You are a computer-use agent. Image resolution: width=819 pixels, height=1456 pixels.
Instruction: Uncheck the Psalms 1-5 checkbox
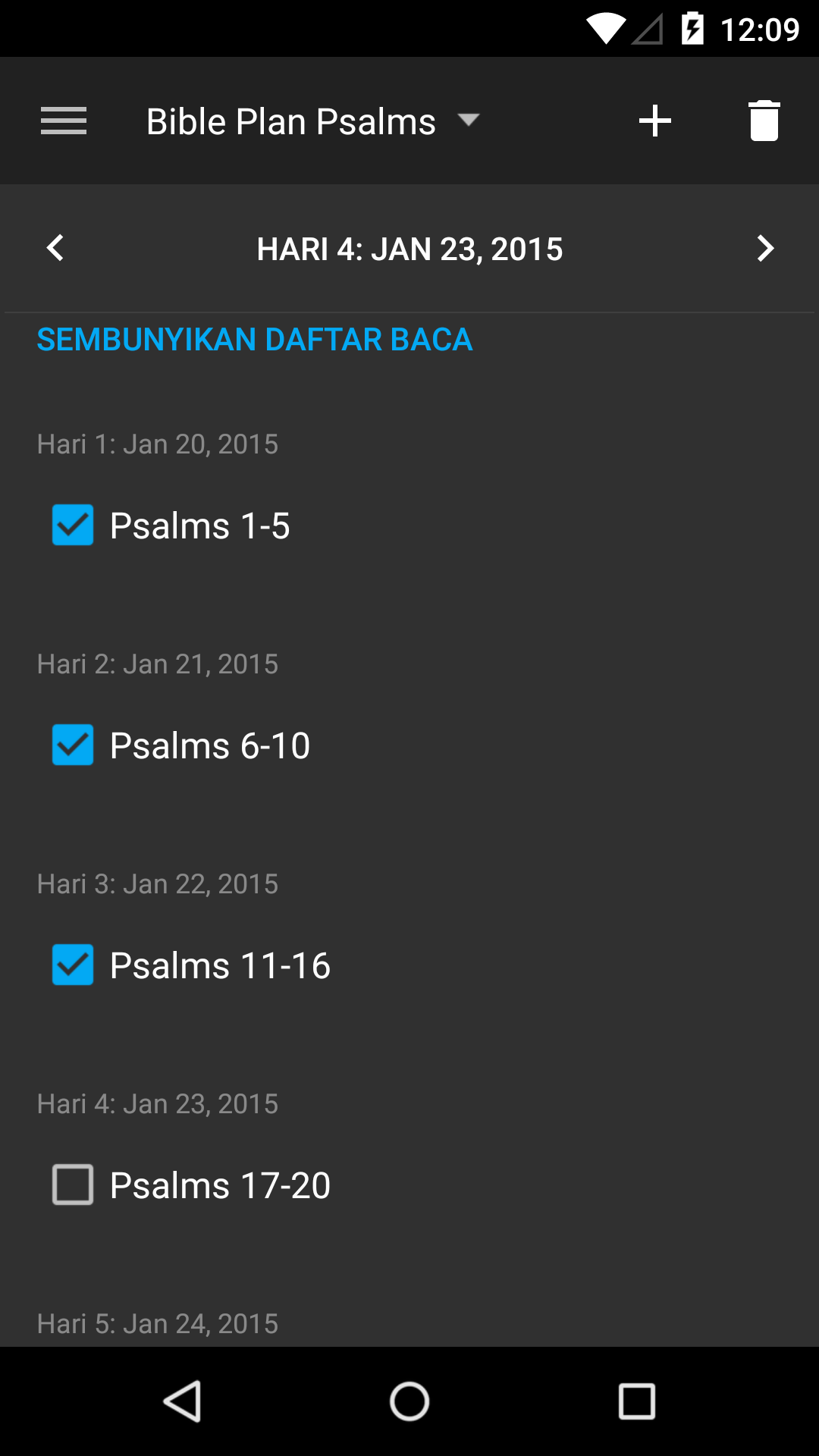[x=73, y=525]
